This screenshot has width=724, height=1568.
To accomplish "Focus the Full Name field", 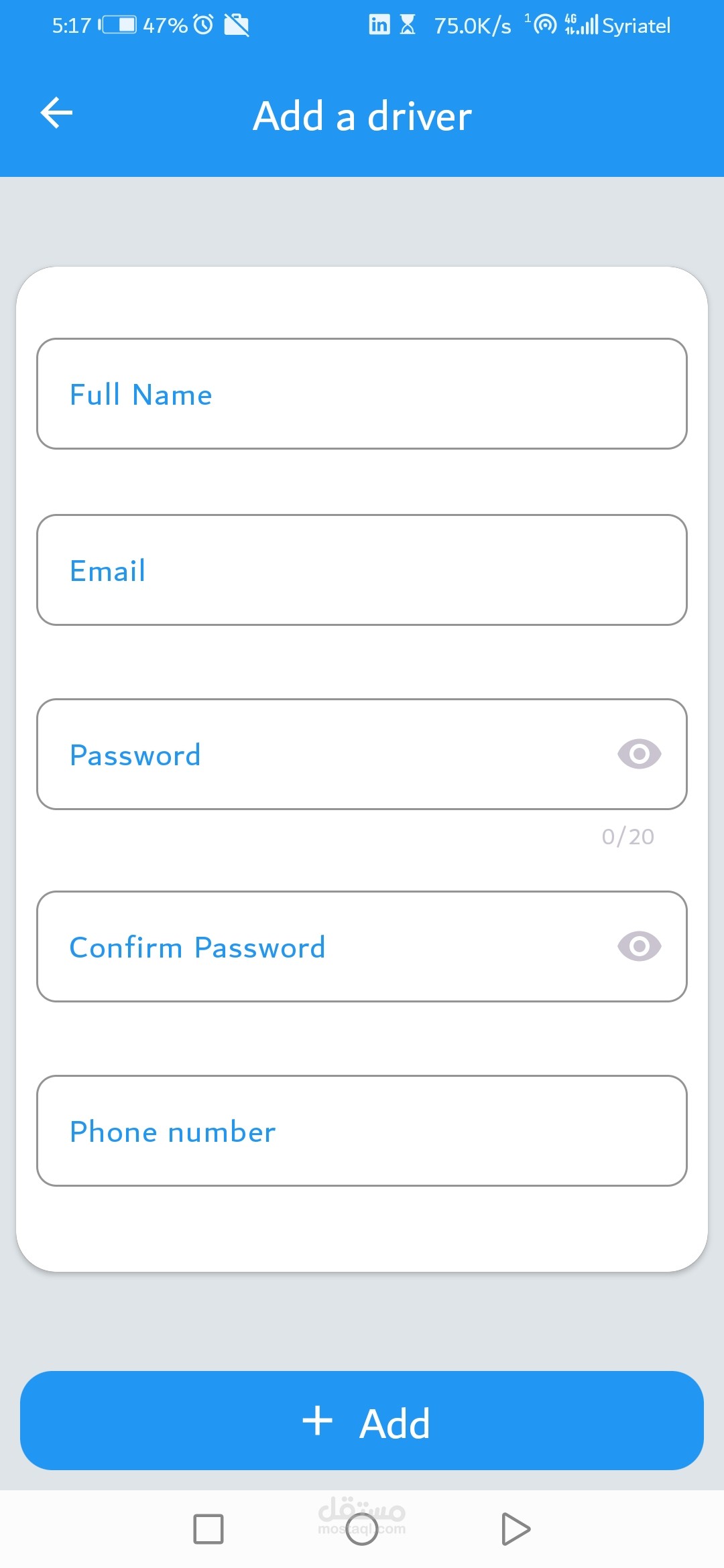I will 362,394.
